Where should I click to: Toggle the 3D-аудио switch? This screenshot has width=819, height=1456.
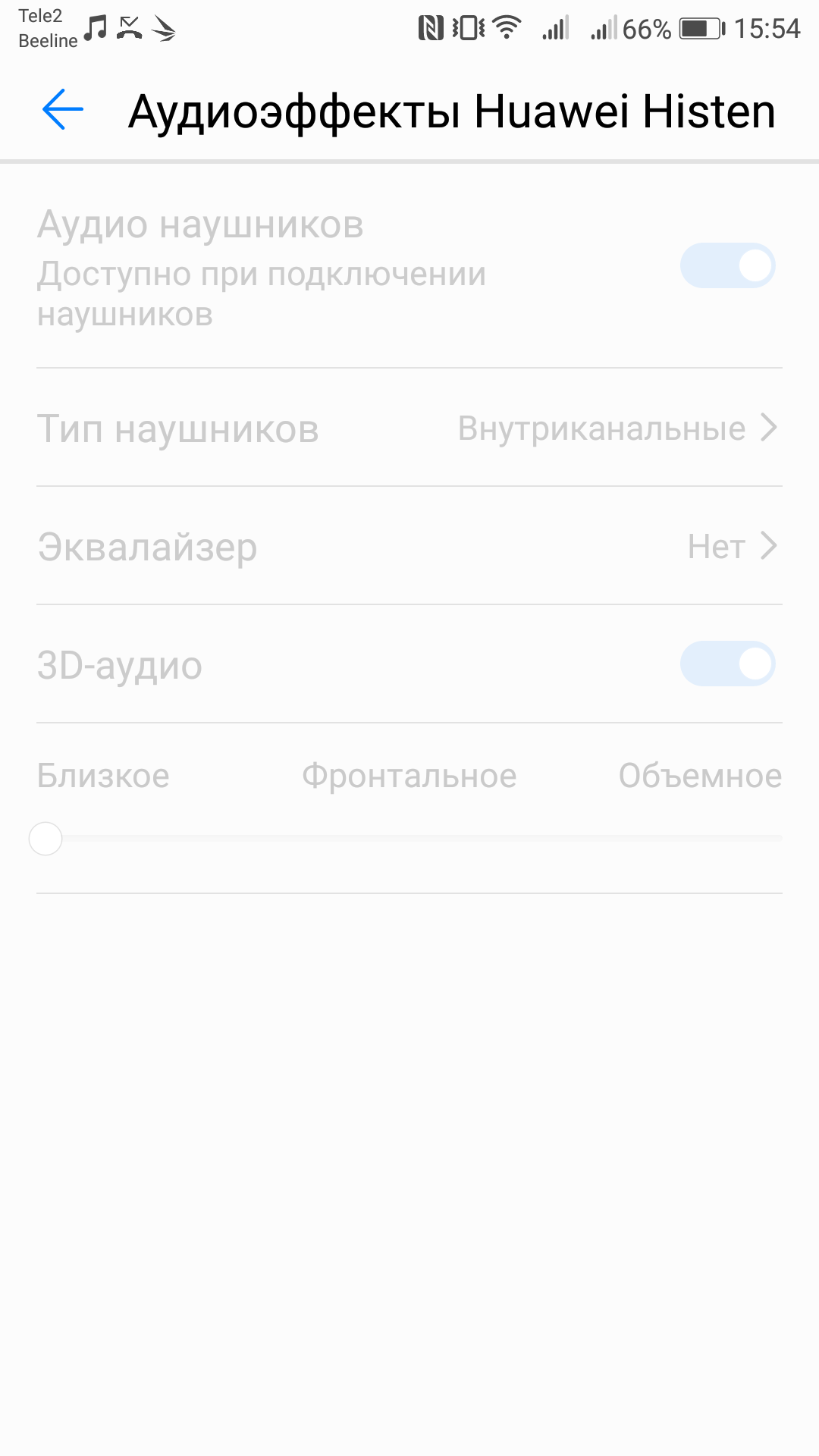pyautogui.click(x=727, y=664)
